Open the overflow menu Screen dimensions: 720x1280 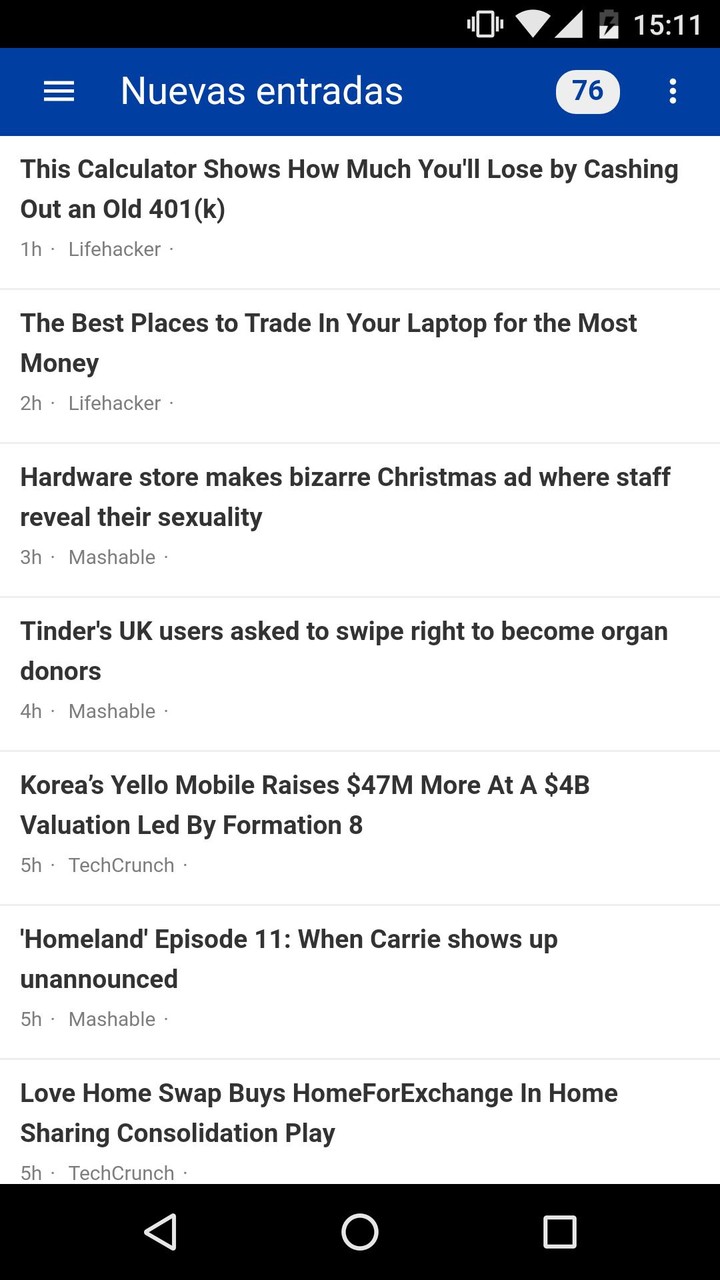[x=673, y=91]
